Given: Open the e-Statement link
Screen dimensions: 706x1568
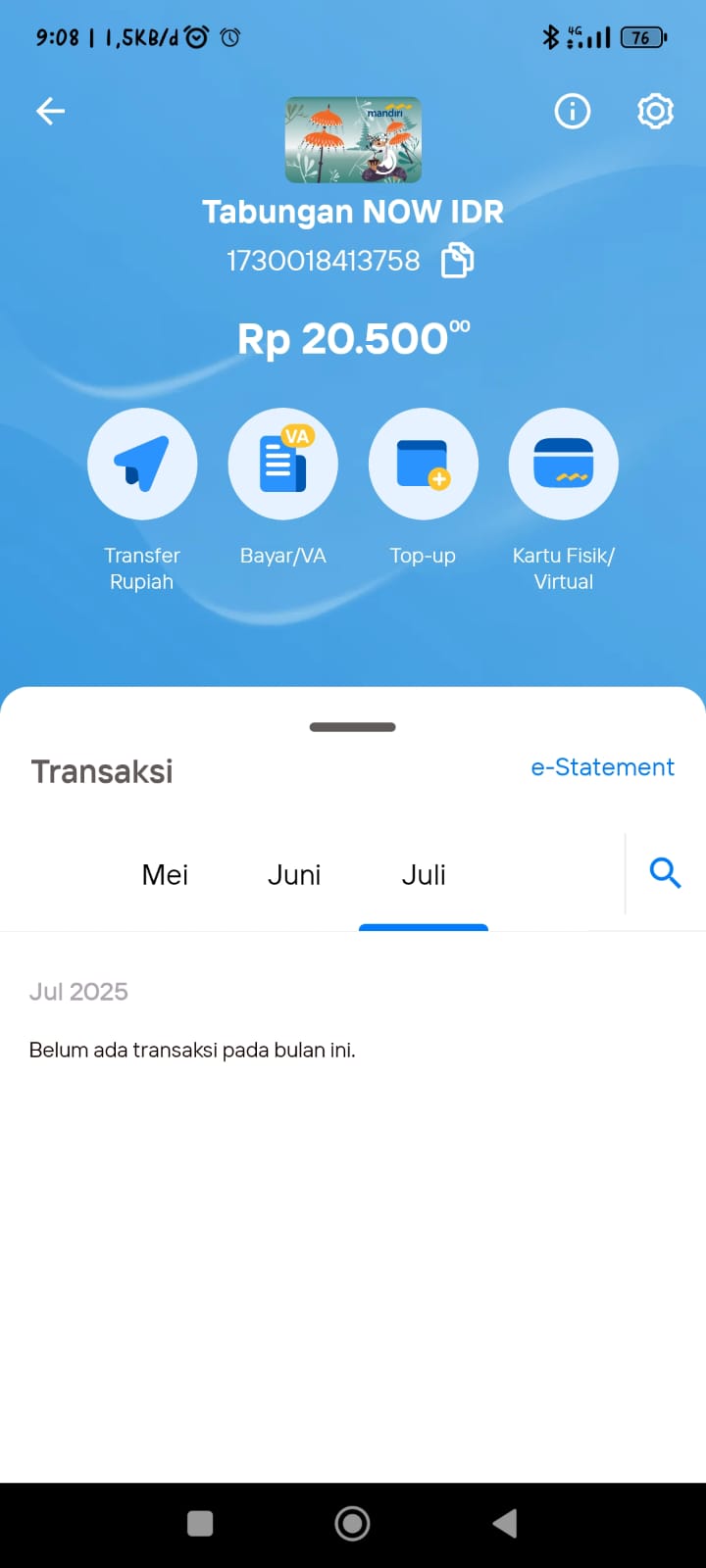Looking at the screenshot, I should [603, 767].
